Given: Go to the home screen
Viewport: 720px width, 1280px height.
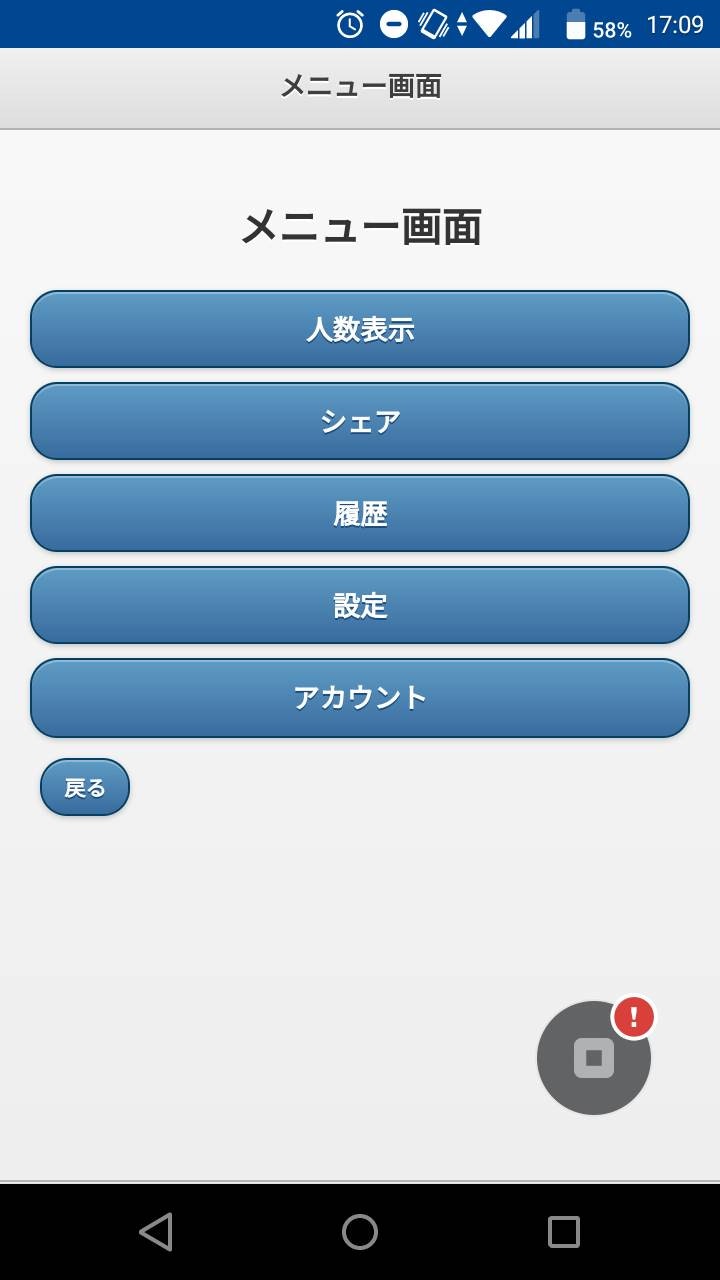Looking at the screenshot, I should (x=360, y=1232).
